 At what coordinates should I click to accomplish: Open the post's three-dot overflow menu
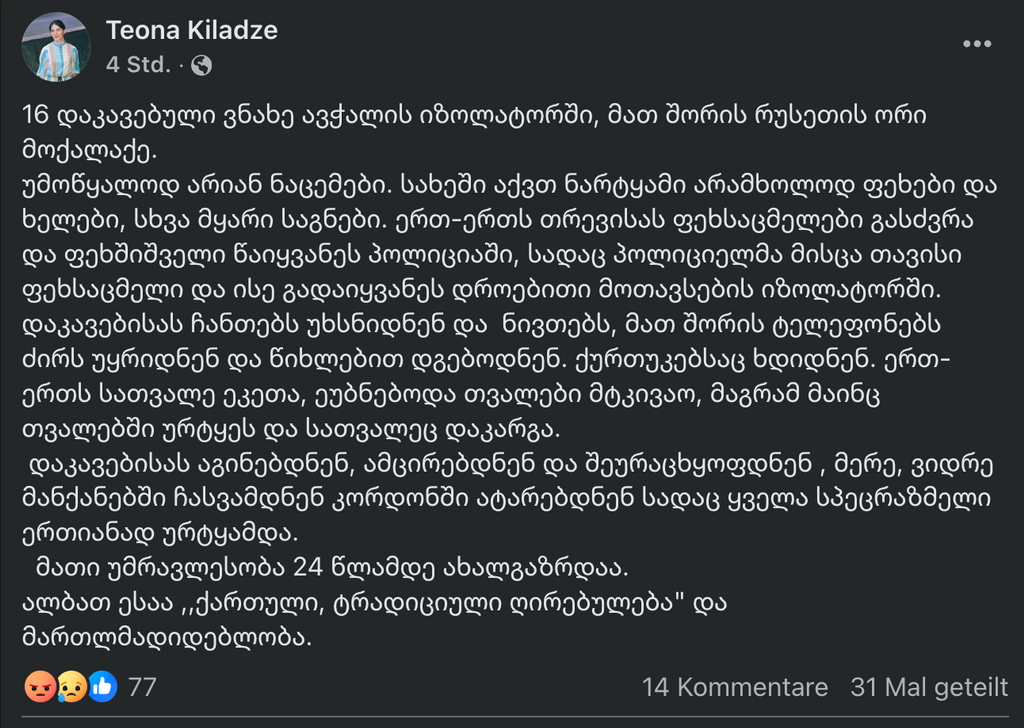click(x=977, y=45)
